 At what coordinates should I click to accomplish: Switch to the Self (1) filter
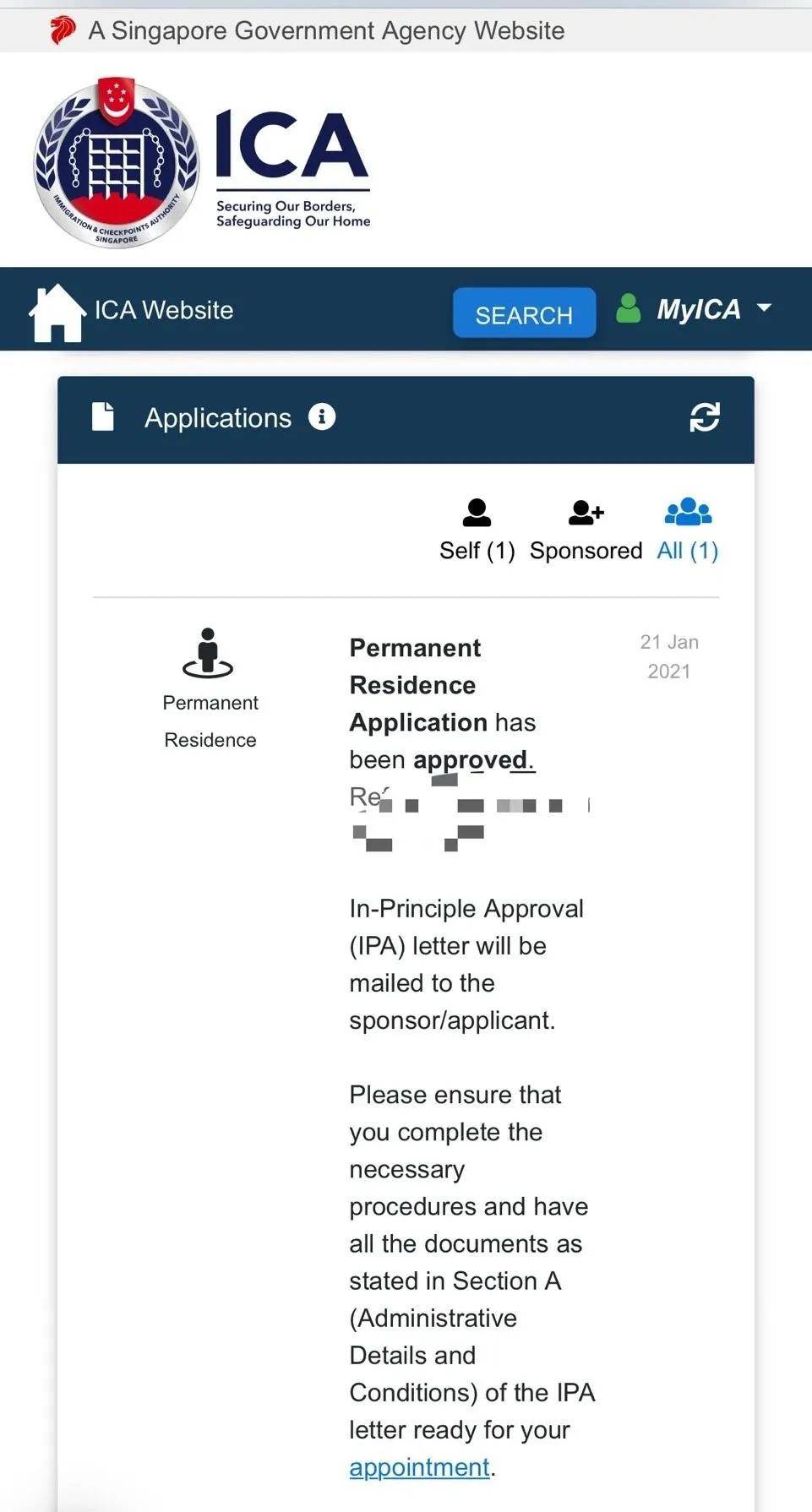pos(477,530)
